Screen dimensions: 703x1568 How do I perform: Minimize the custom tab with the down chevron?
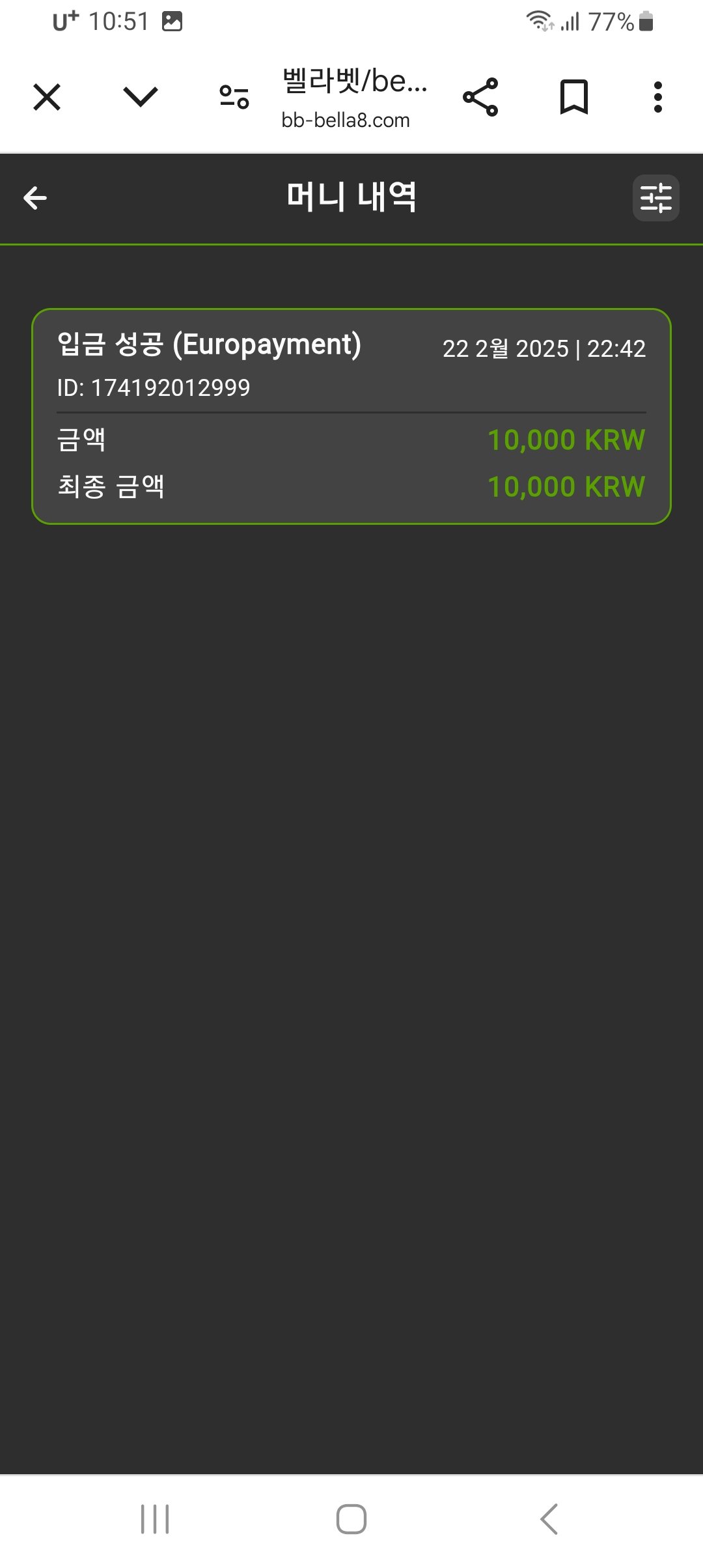pos(140,98)
